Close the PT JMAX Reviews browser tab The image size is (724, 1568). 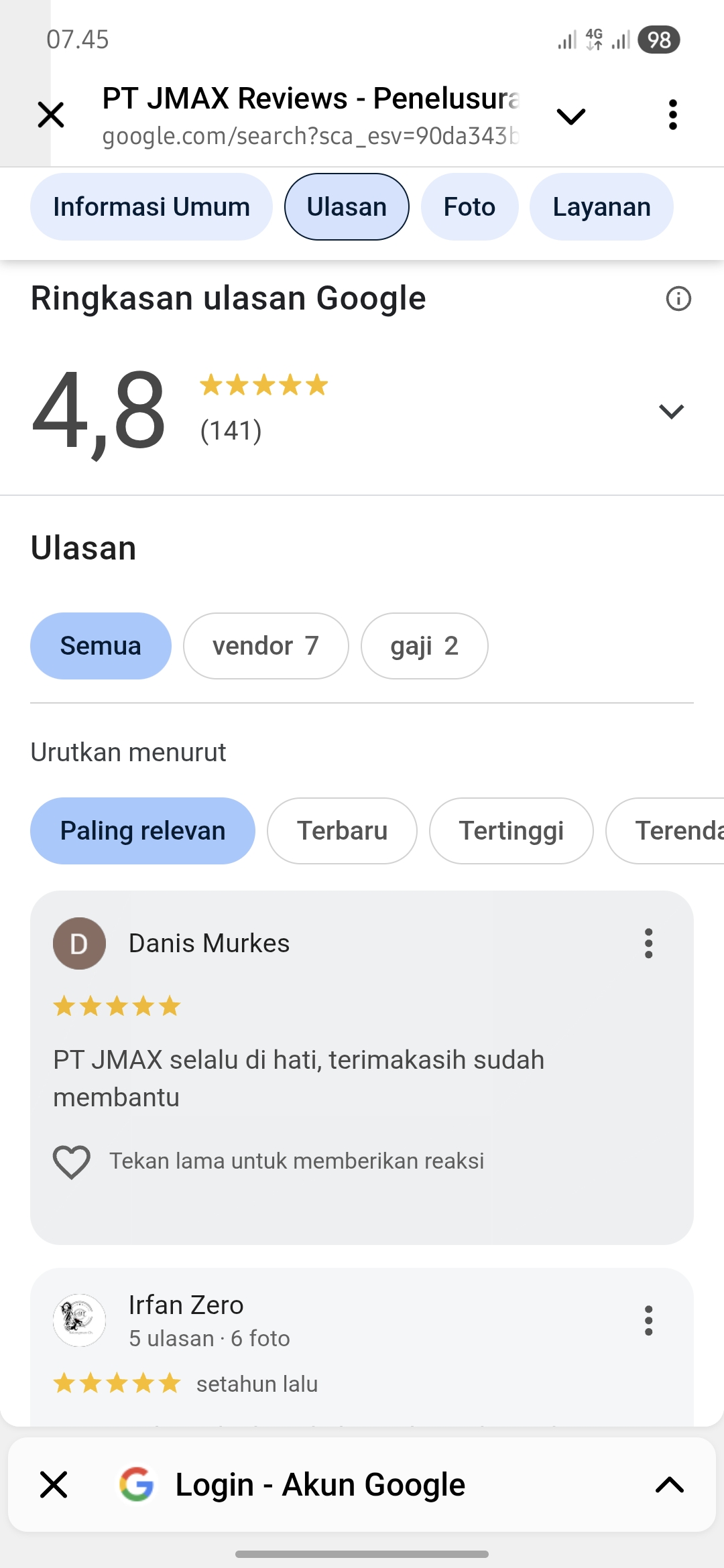[51, 115]
